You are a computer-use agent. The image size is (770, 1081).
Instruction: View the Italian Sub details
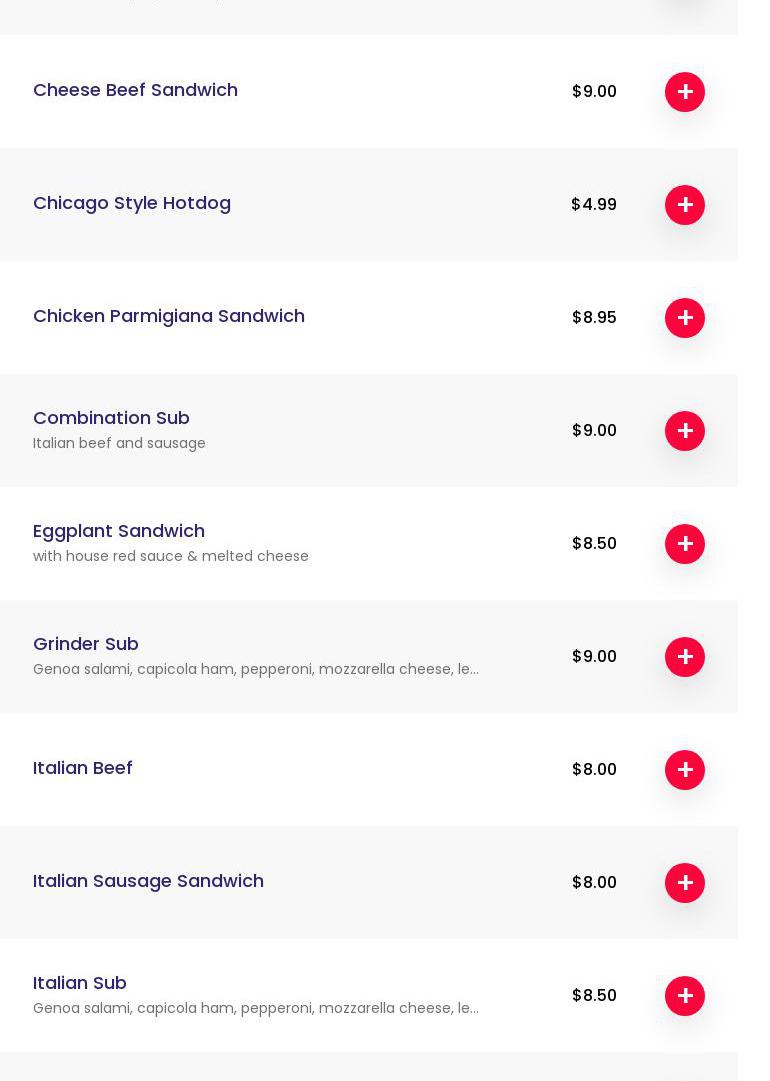pyautogui.click(x=80, y=983)
